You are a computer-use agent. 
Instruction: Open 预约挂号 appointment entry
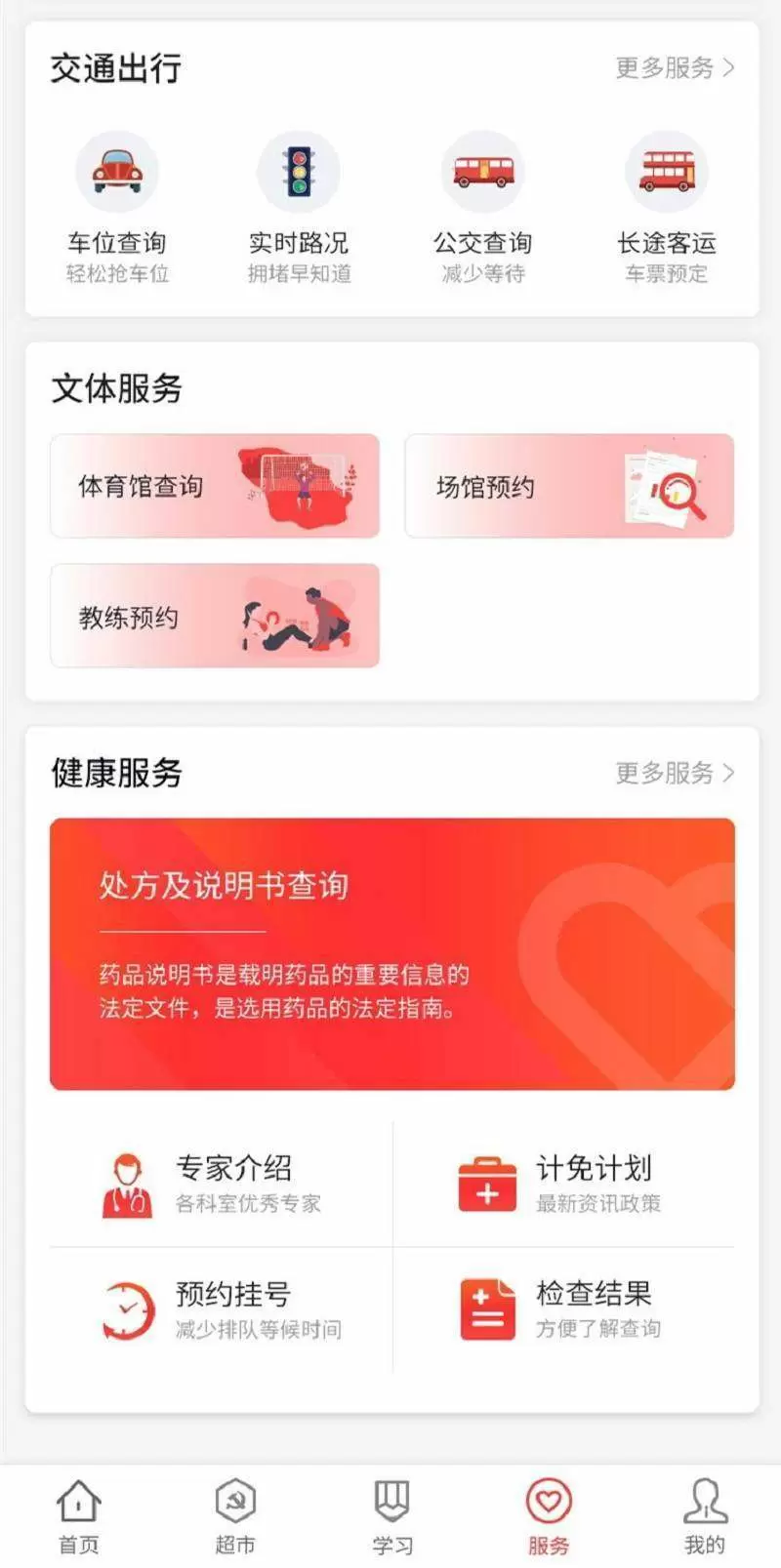point(221,1309)
